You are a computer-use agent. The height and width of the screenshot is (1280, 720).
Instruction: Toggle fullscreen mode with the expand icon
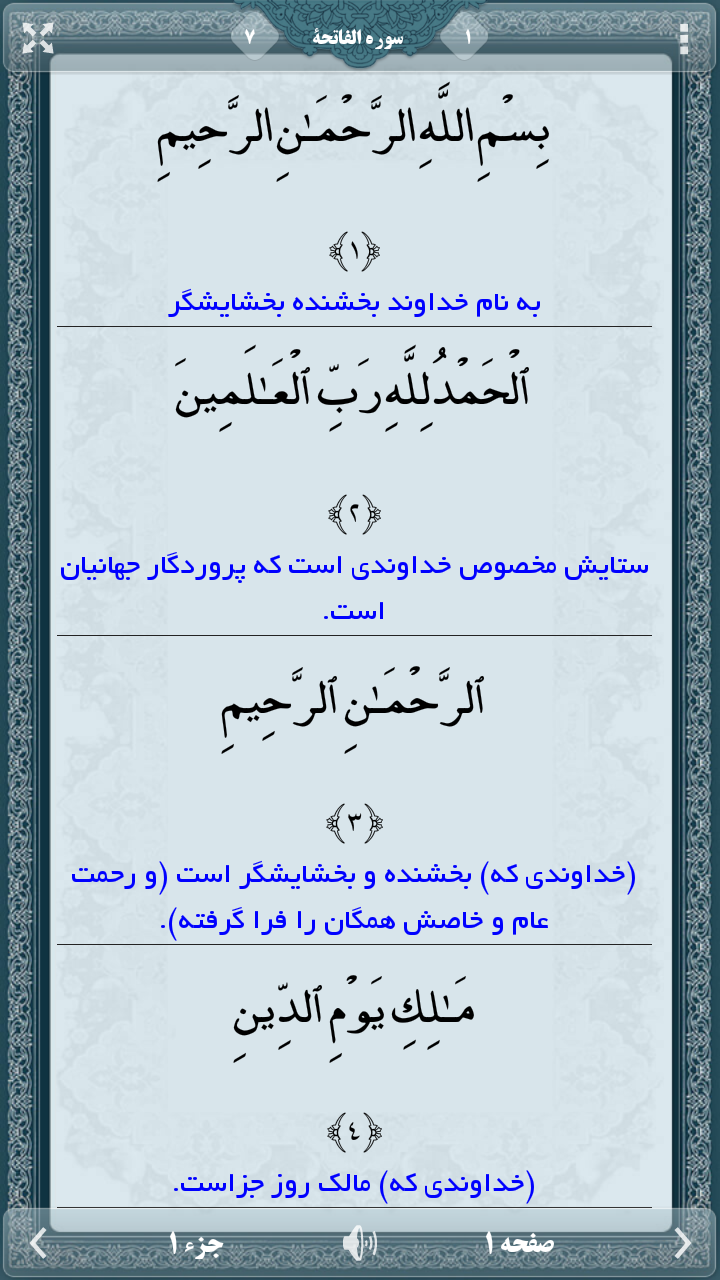click(x=37, y=38)
